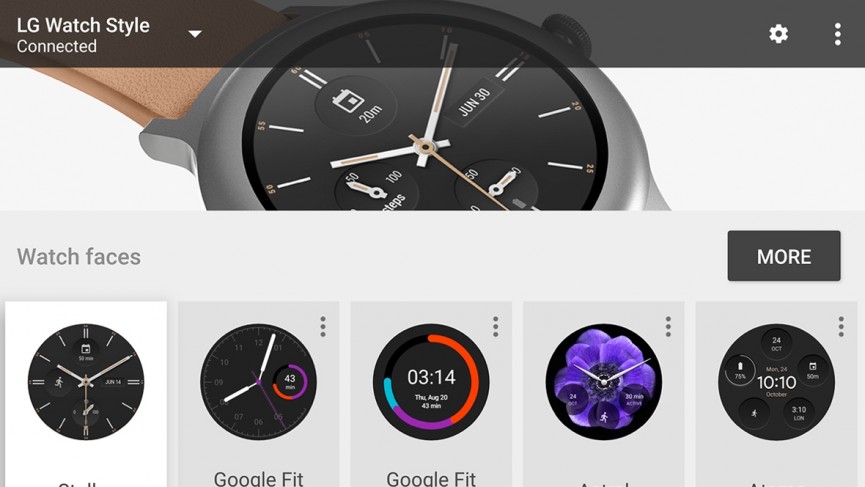Choose the digital 03:14 Google Fit face
The image size is (865, 487).
[431, 382]
